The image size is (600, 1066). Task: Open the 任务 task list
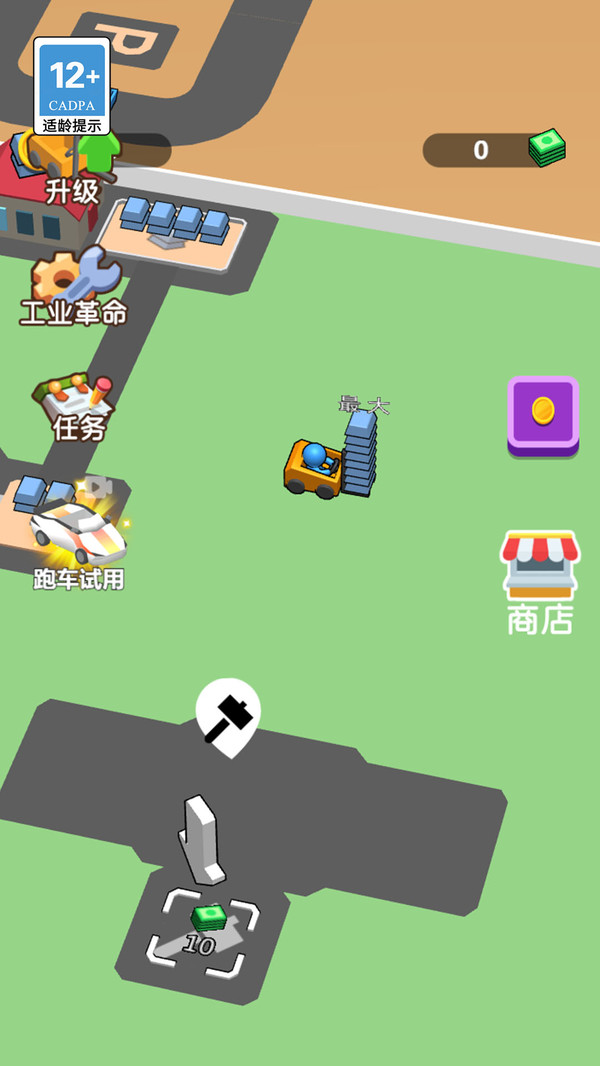coord(75,408)
